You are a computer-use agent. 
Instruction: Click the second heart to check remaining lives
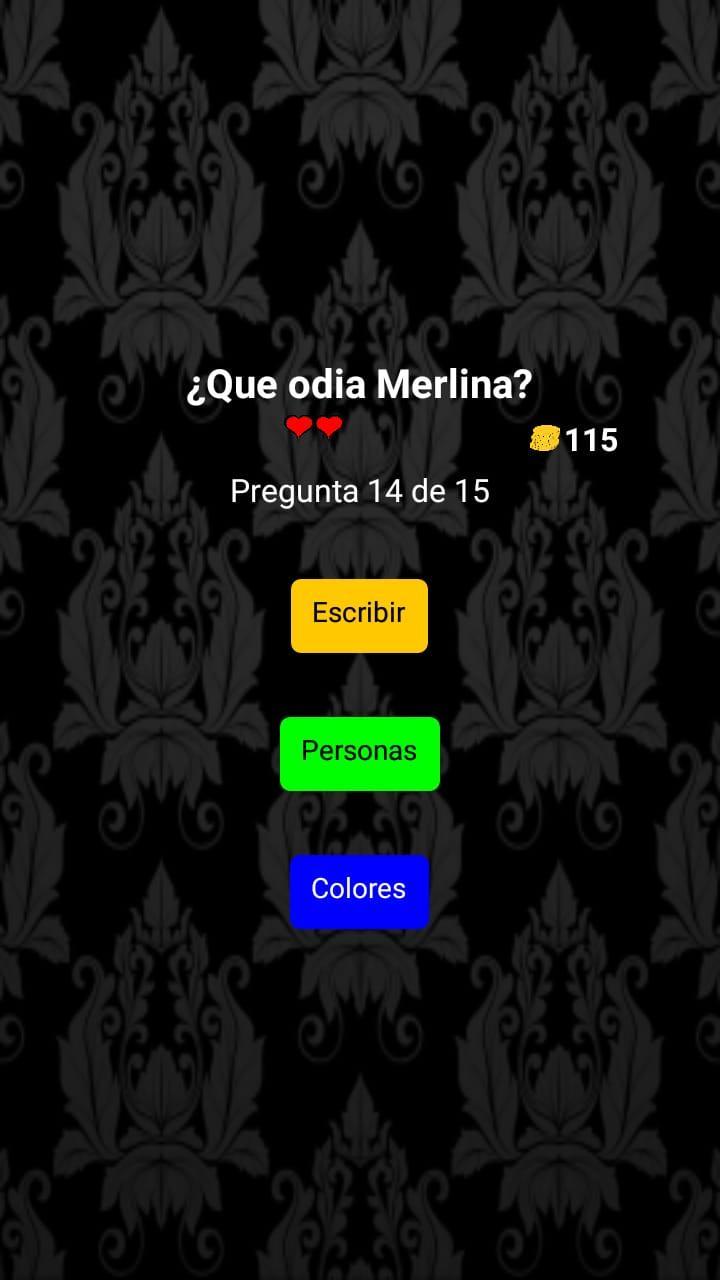click(x=330, y=426)
